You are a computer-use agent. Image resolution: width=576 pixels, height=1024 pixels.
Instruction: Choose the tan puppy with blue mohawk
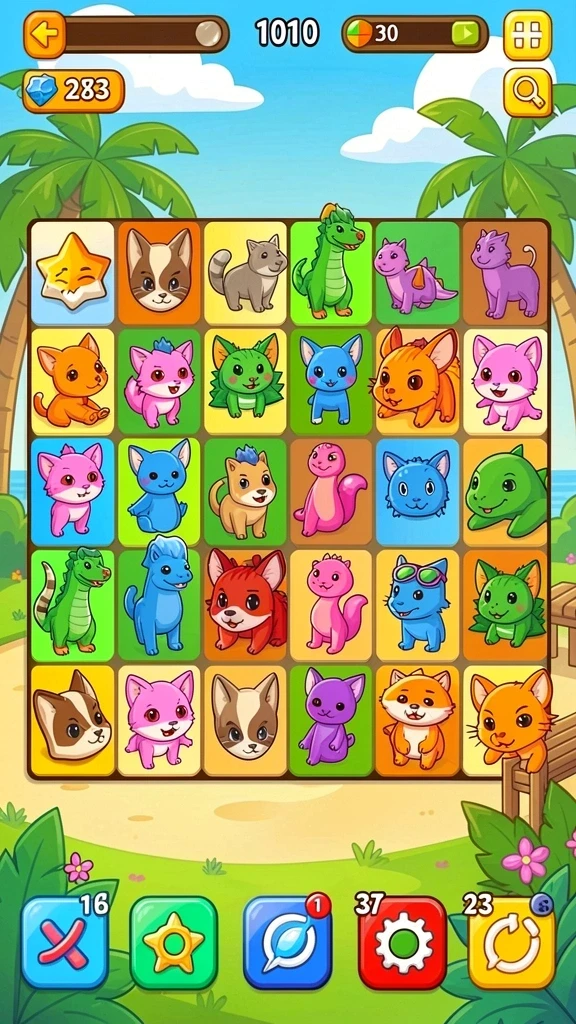pyautogui.click(x=246, y=492)
